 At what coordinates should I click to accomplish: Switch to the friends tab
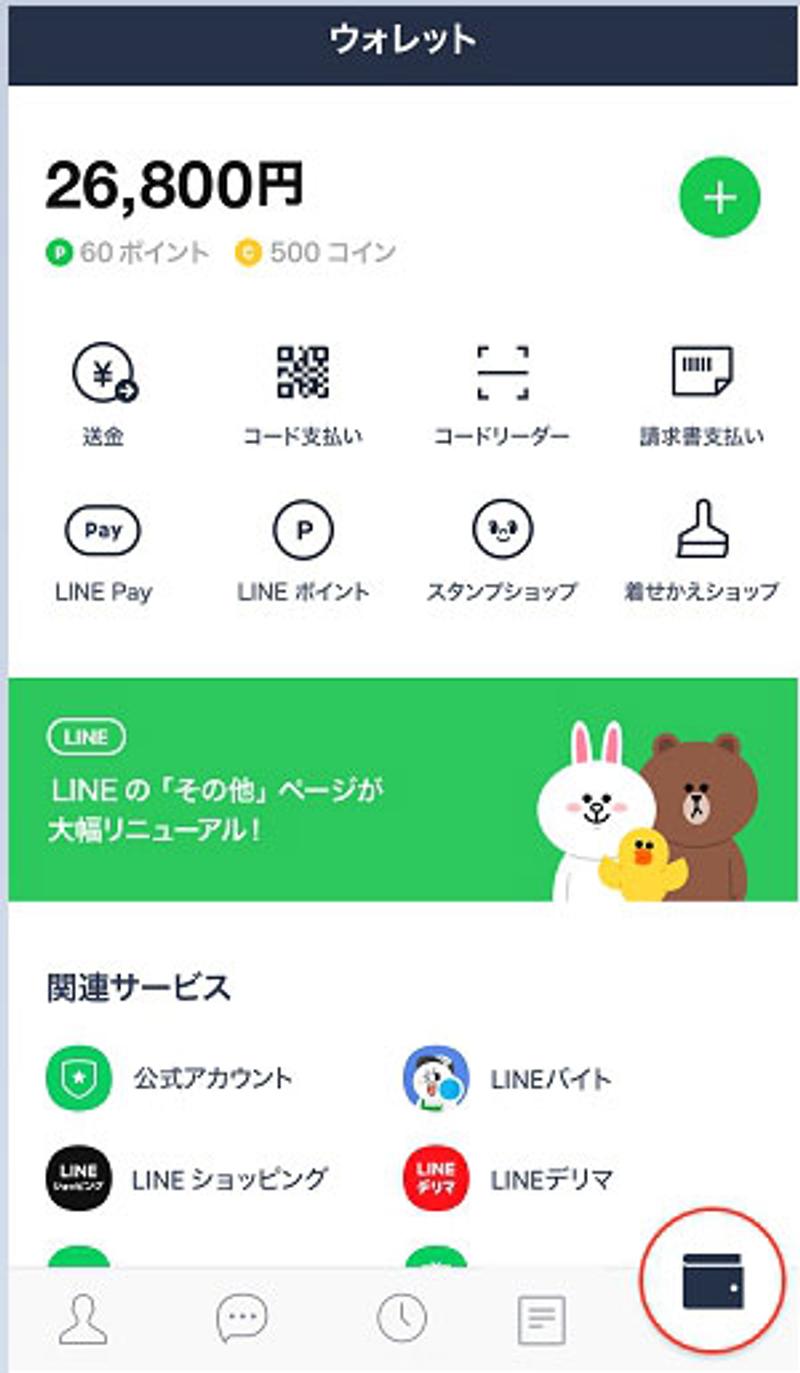(83, 1320)
